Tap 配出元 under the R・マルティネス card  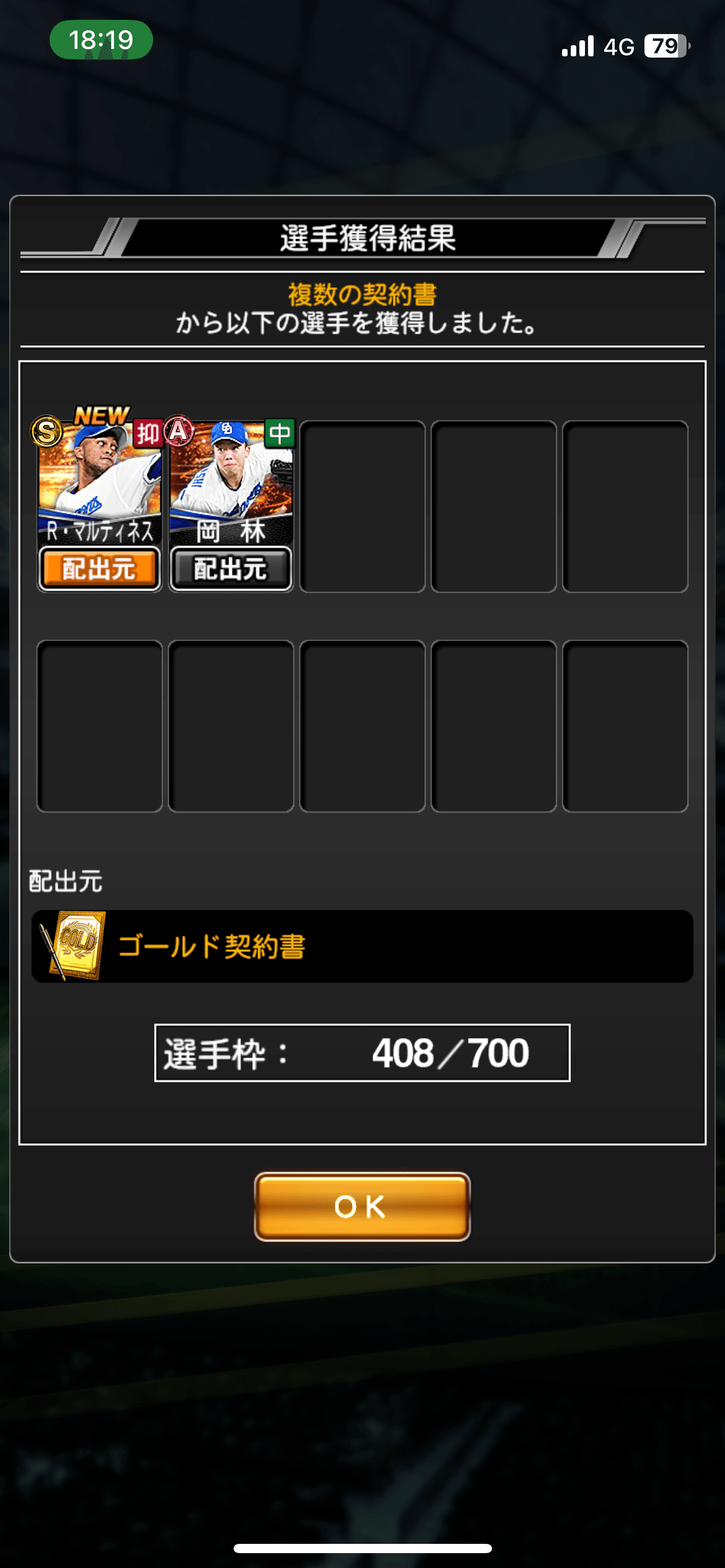99,568
